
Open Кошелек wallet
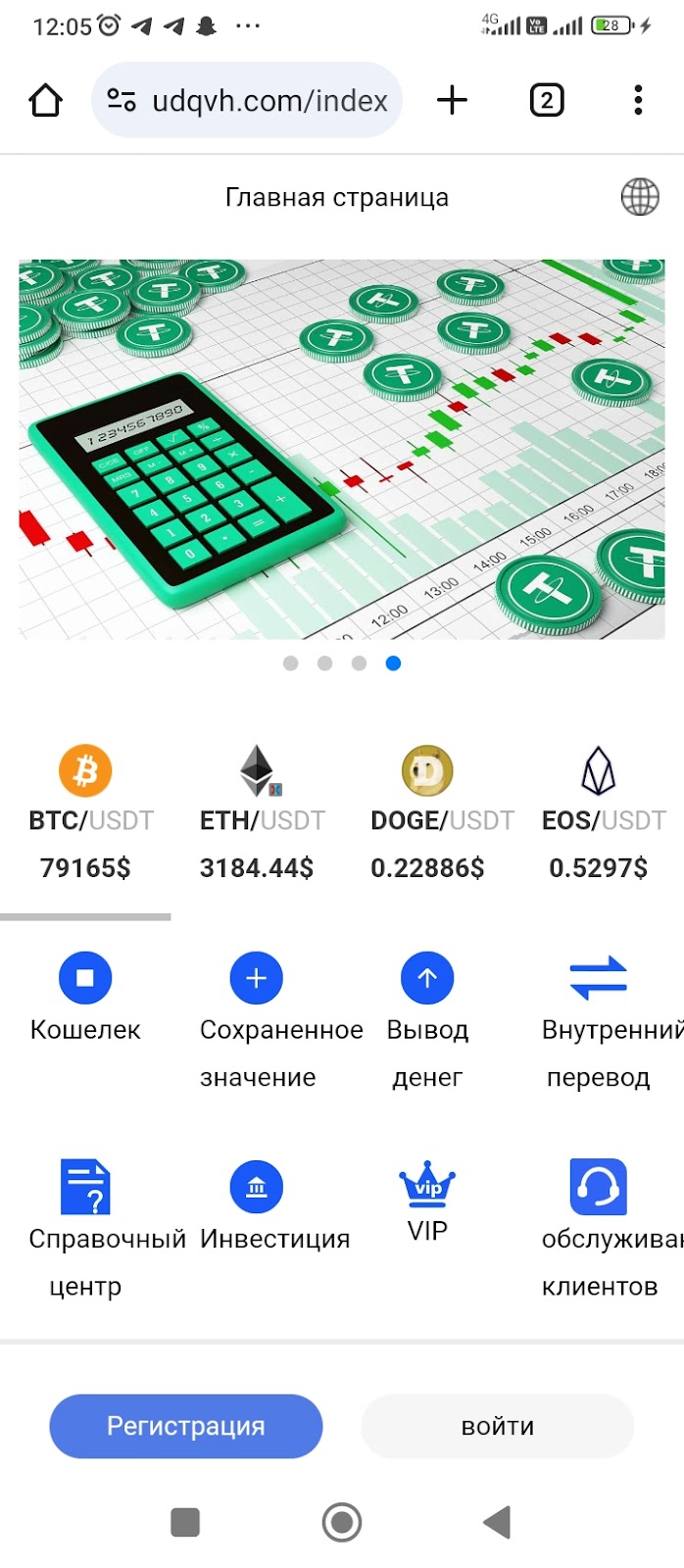[85, 997]
